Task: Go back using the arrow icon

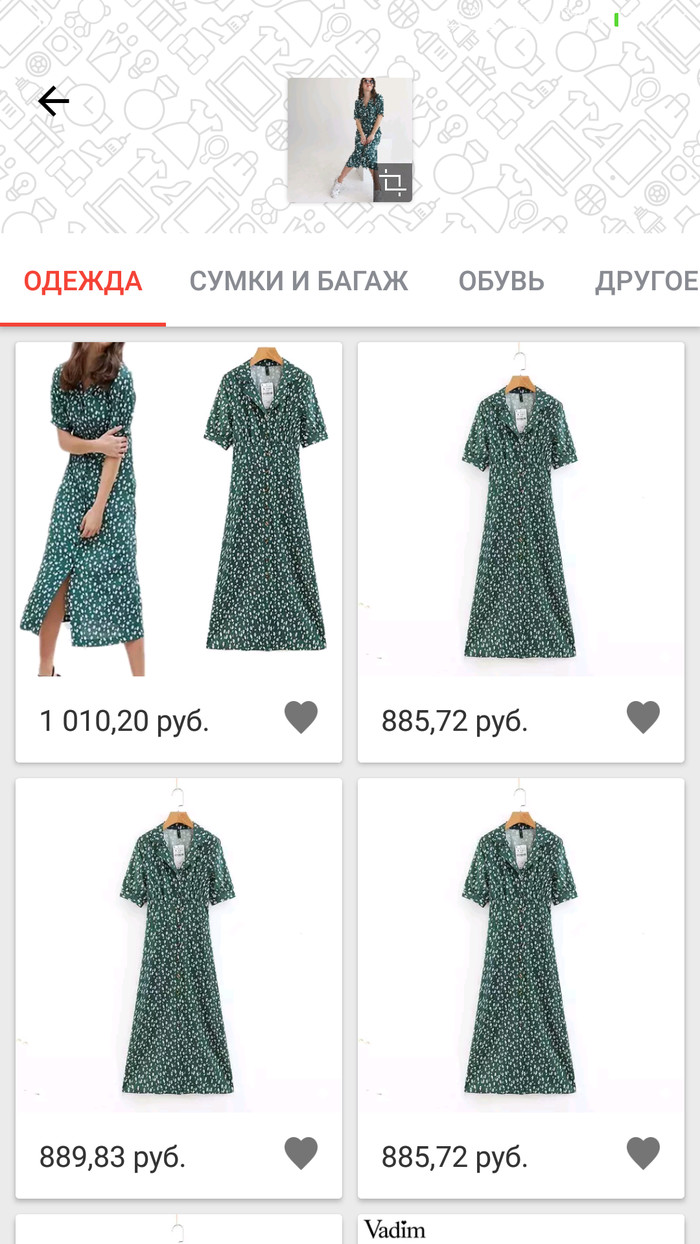Action: 54,101
